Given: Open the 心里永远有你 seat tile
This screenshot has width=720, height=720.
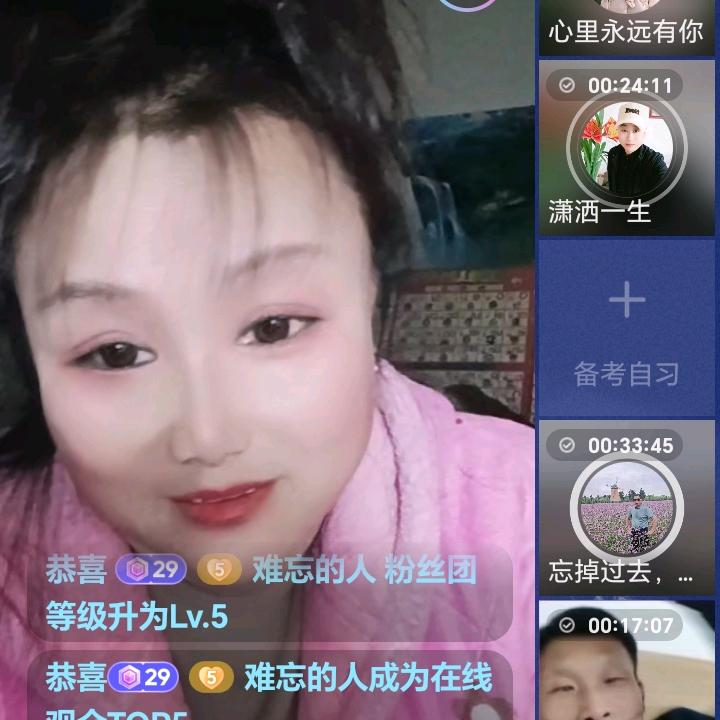Looking at the screenshot, I should (627, 26).
